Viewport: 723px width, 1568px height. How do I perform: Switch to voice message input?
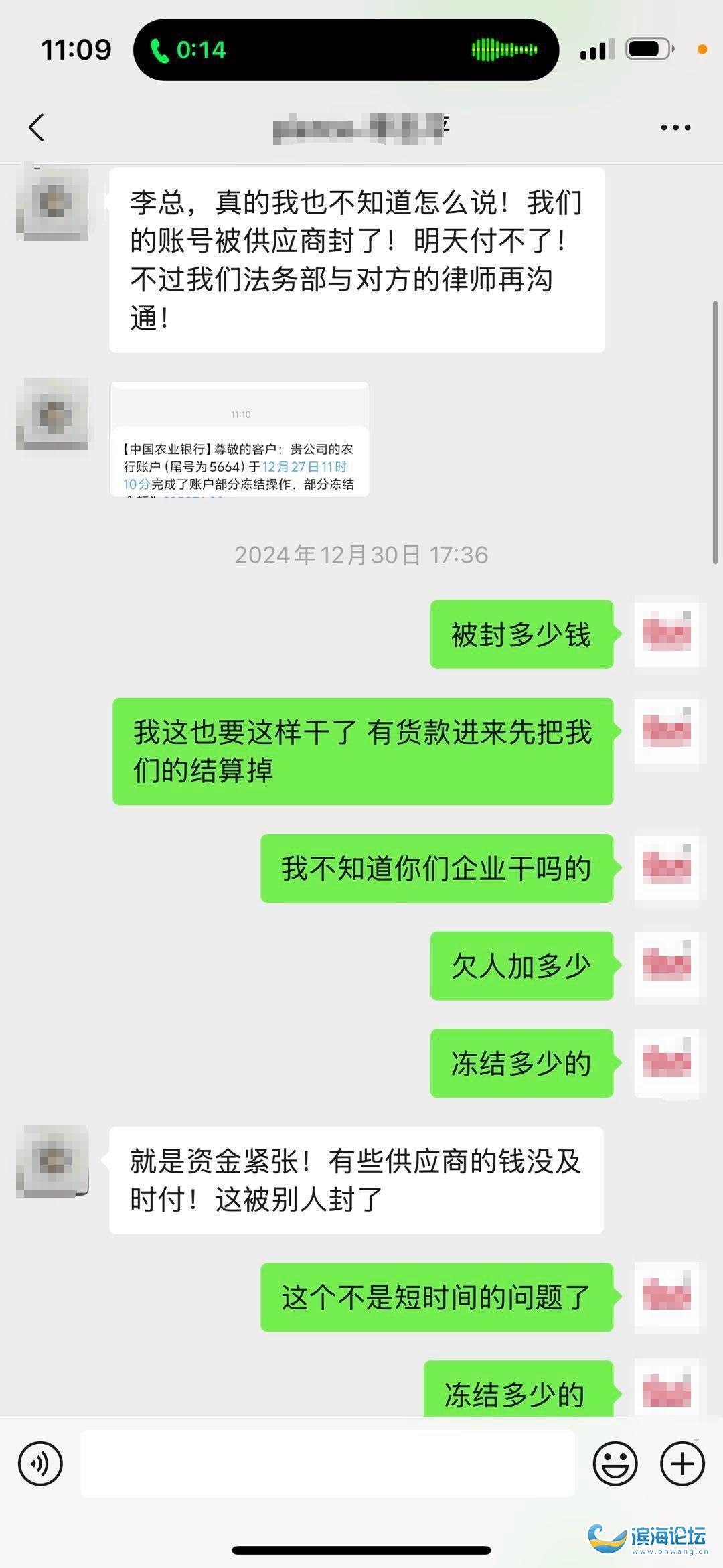[41, 1464]
